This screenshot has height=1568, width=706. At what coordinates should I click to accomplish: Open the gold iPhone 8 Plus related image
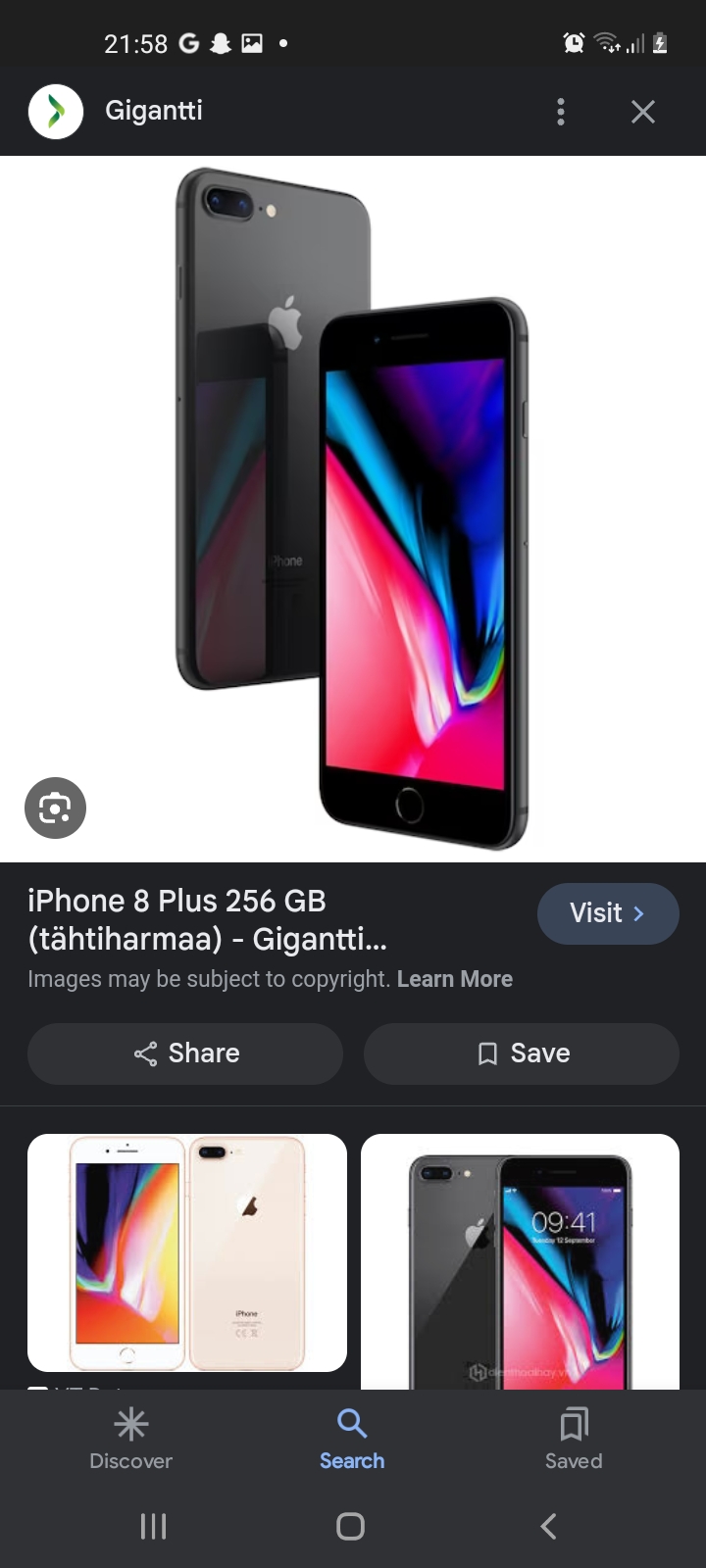(x=187, y=1251)
